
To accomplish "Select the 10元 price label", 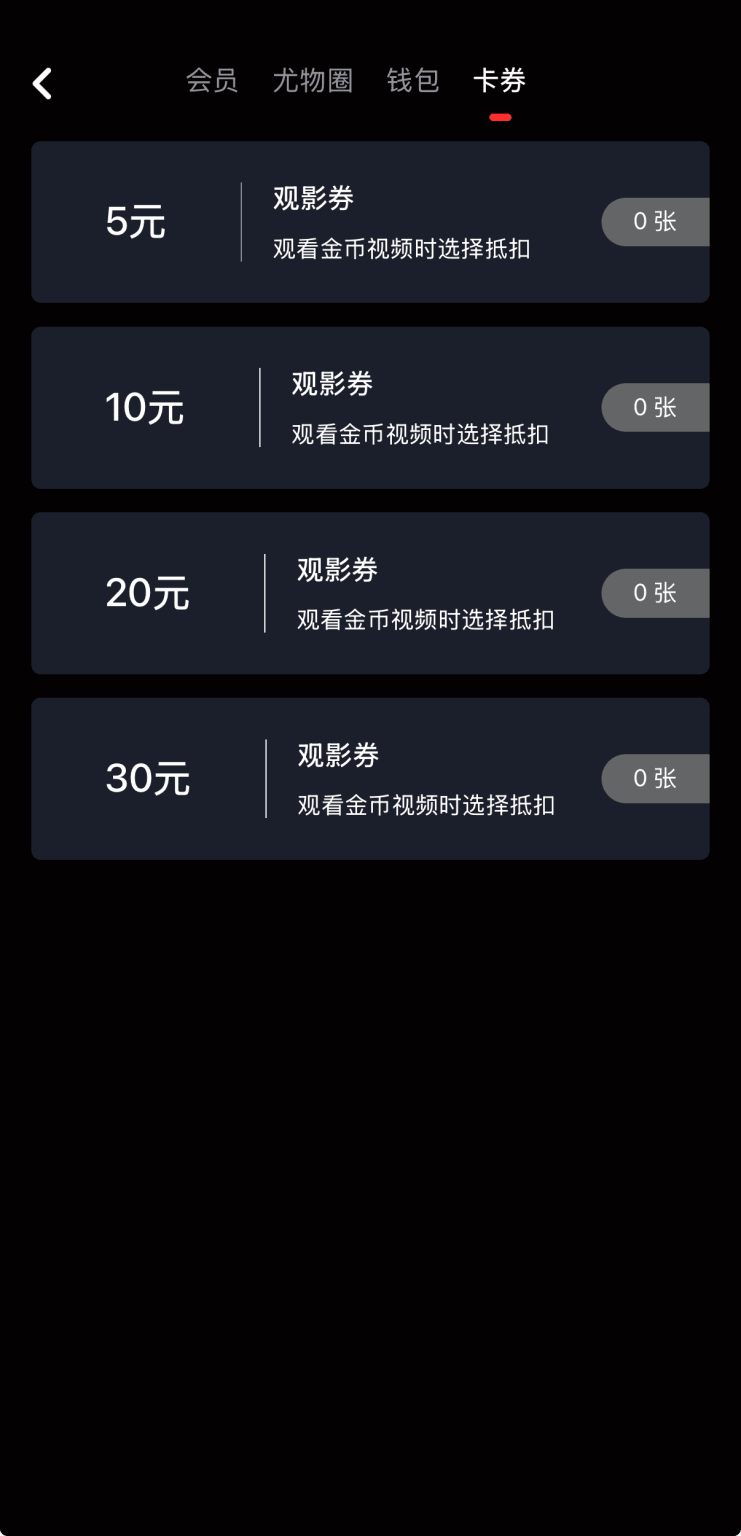I will point(145,407).
